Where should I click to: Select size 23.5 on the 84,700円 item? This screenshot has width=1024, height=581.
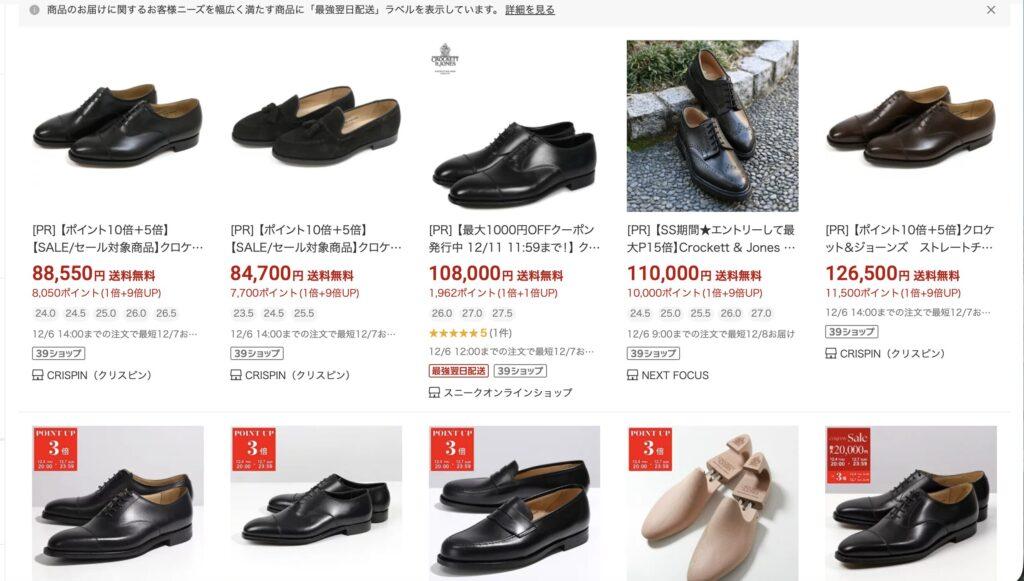(243, 313)
